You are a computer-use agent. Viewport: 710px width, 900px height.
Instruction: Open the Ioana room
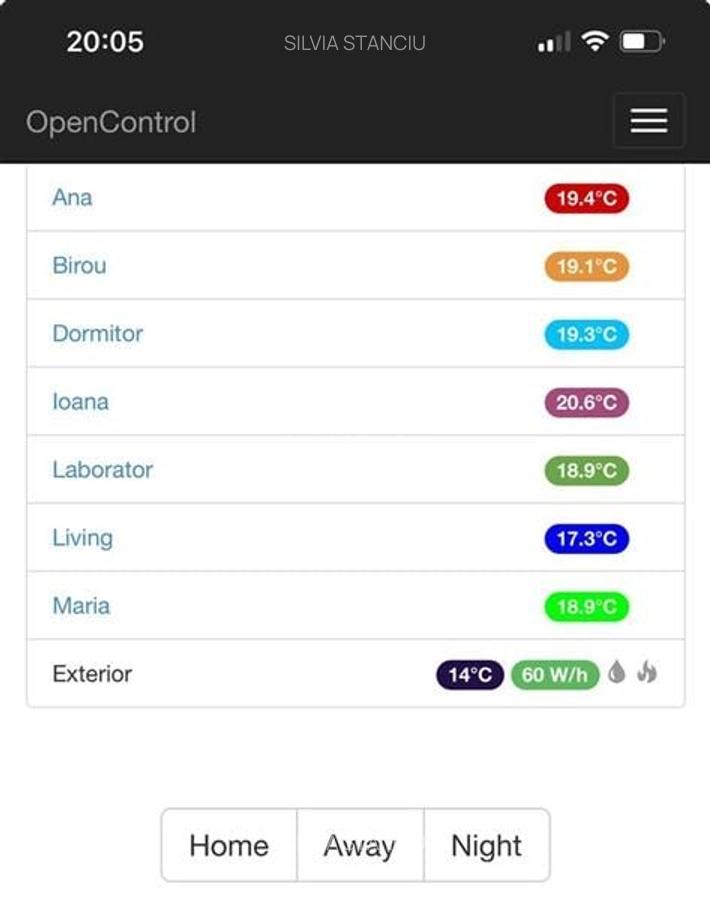pyautogui.click(x=80, y=401)
